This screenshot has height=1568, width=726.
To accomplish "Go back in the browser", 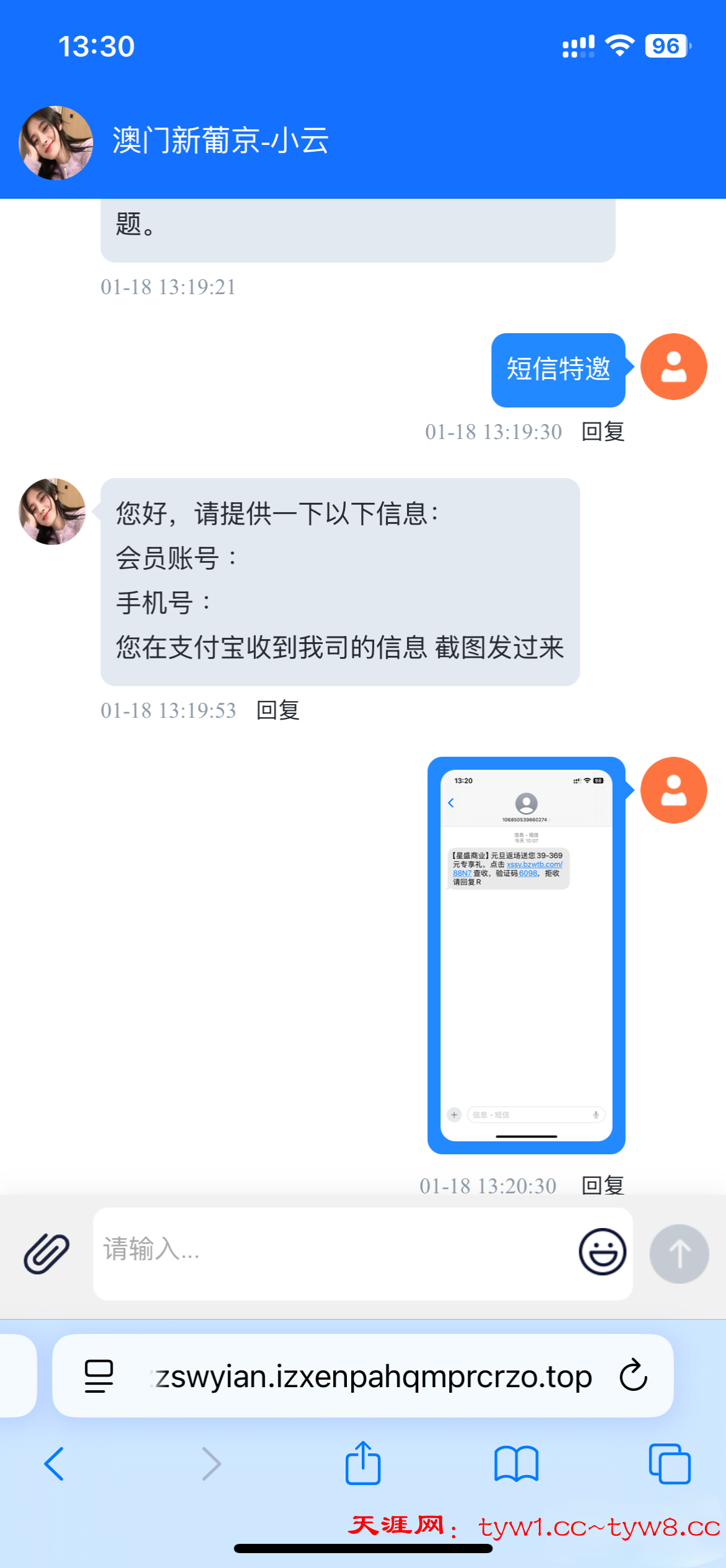I will coord(54,1464).
